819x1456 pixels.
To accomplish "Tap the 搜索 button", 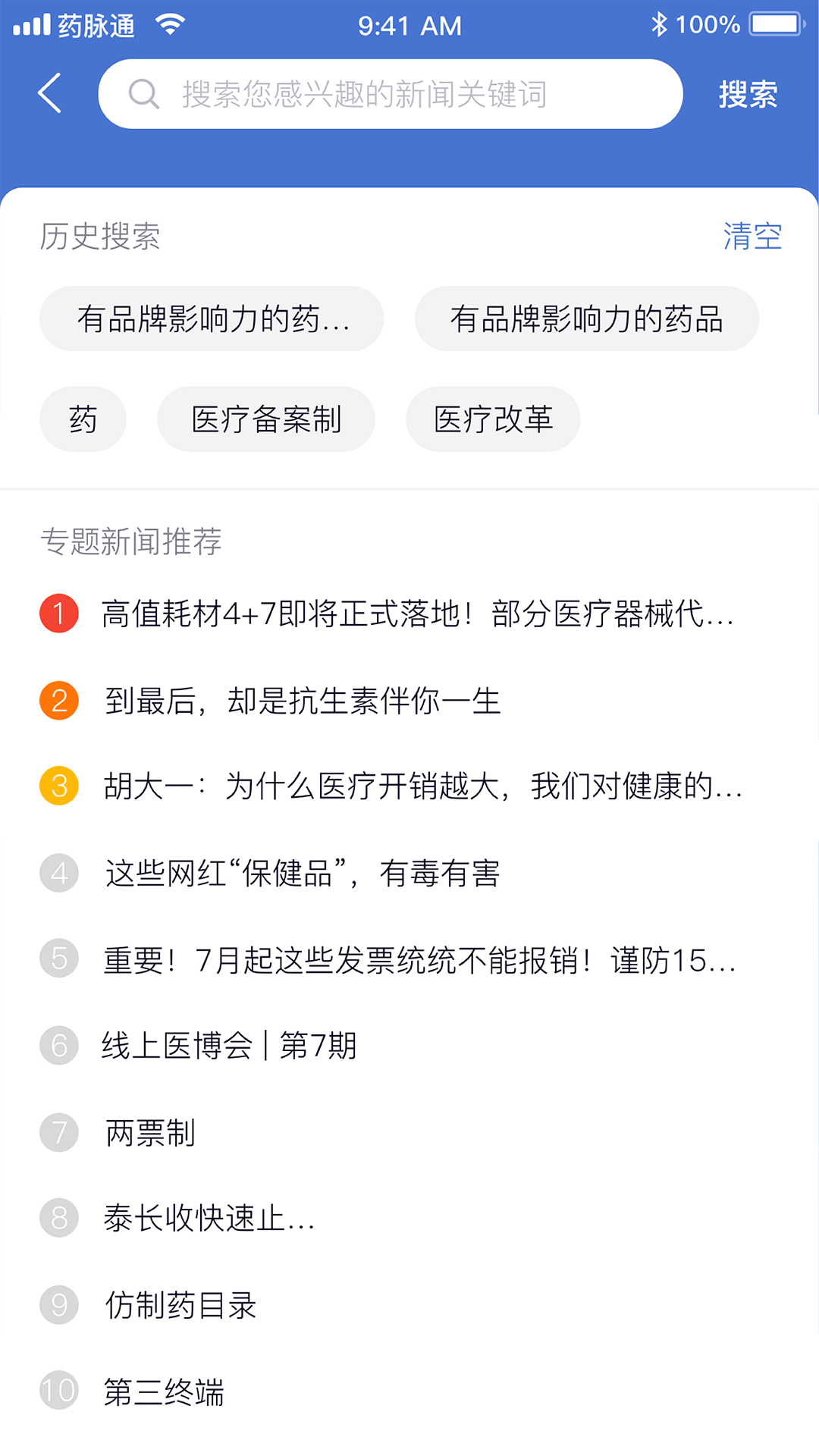I will pos(748,94).
